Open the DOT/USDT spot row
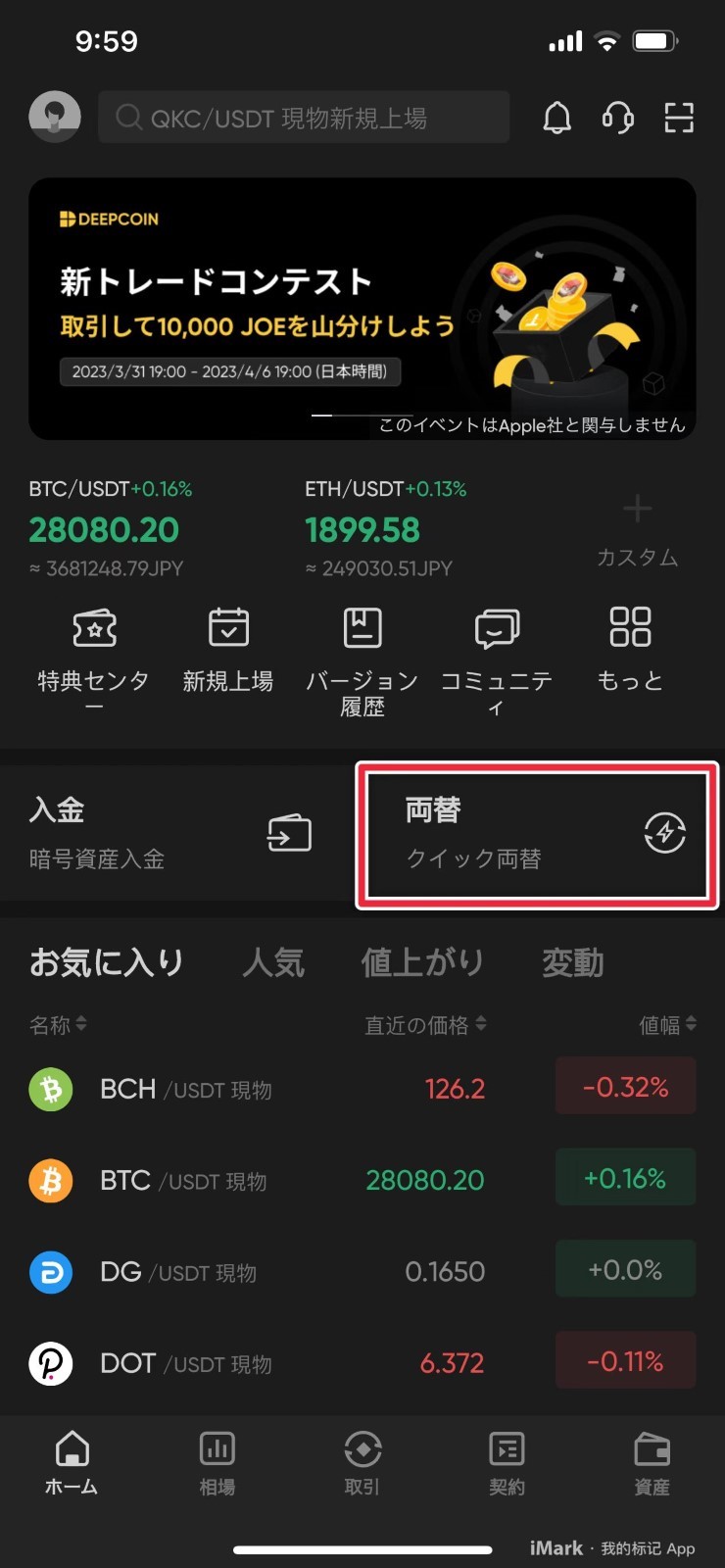 click(362, 1363)
